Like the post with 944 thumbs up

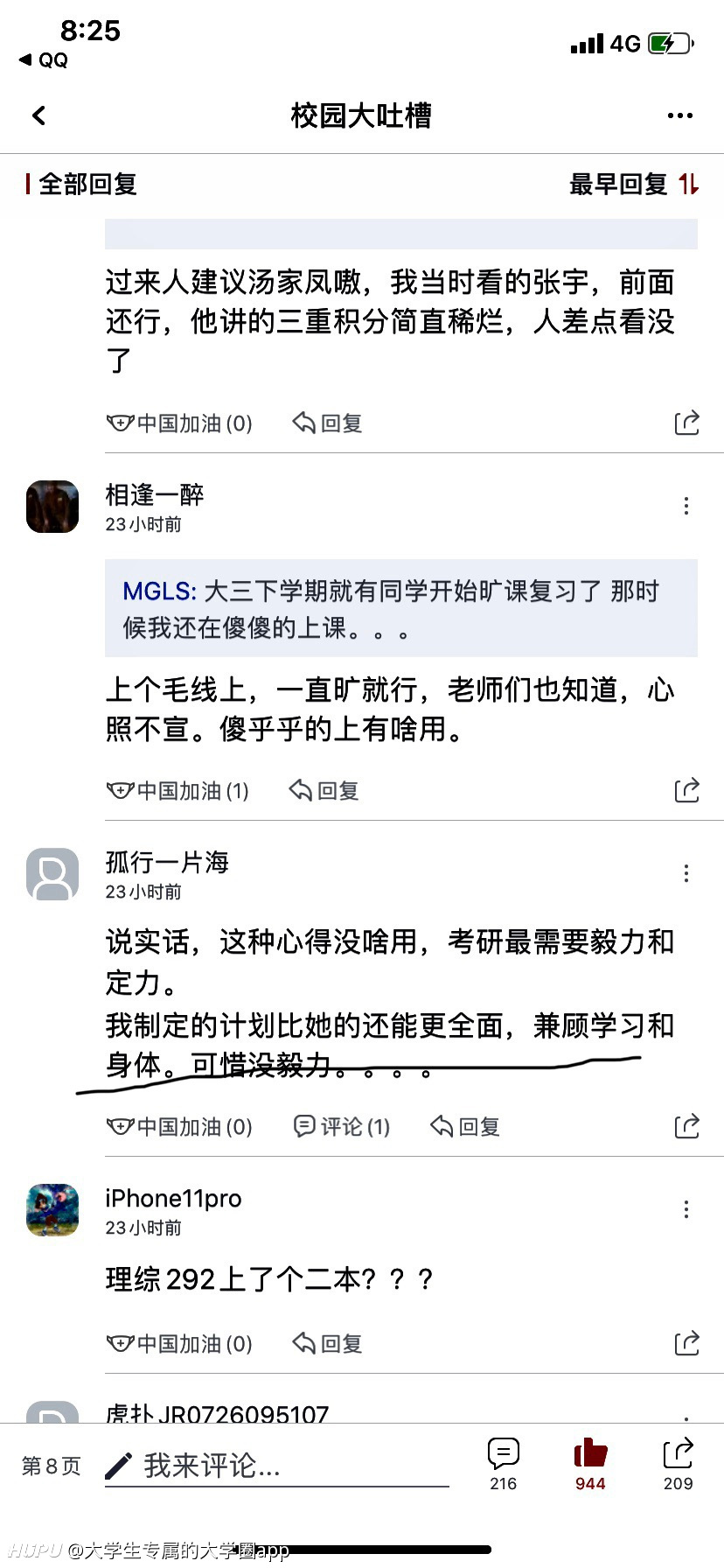pos(590,1464)
